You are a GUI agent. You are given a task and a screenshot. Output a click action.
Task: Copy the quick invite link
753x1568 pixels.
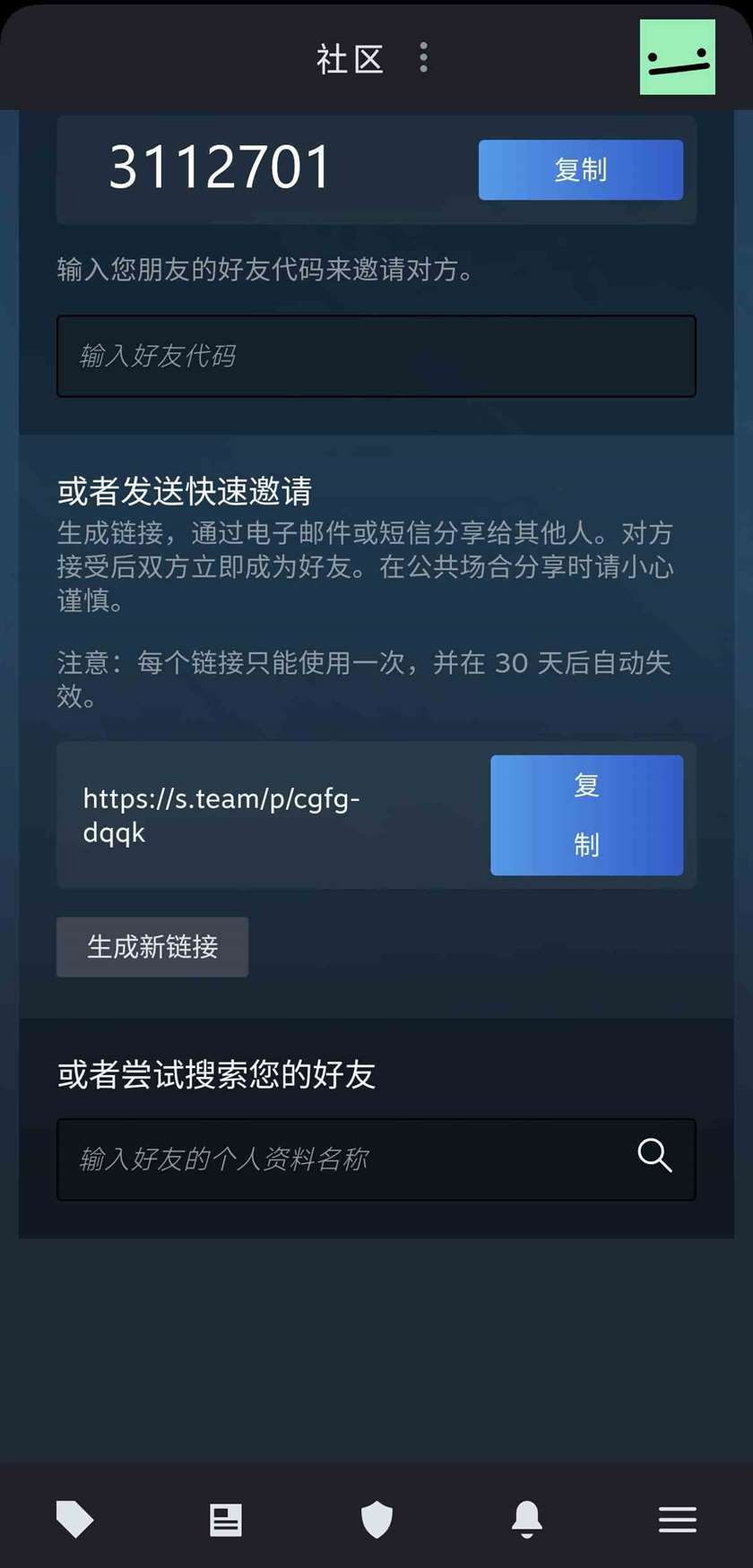[x=586, y=814]
